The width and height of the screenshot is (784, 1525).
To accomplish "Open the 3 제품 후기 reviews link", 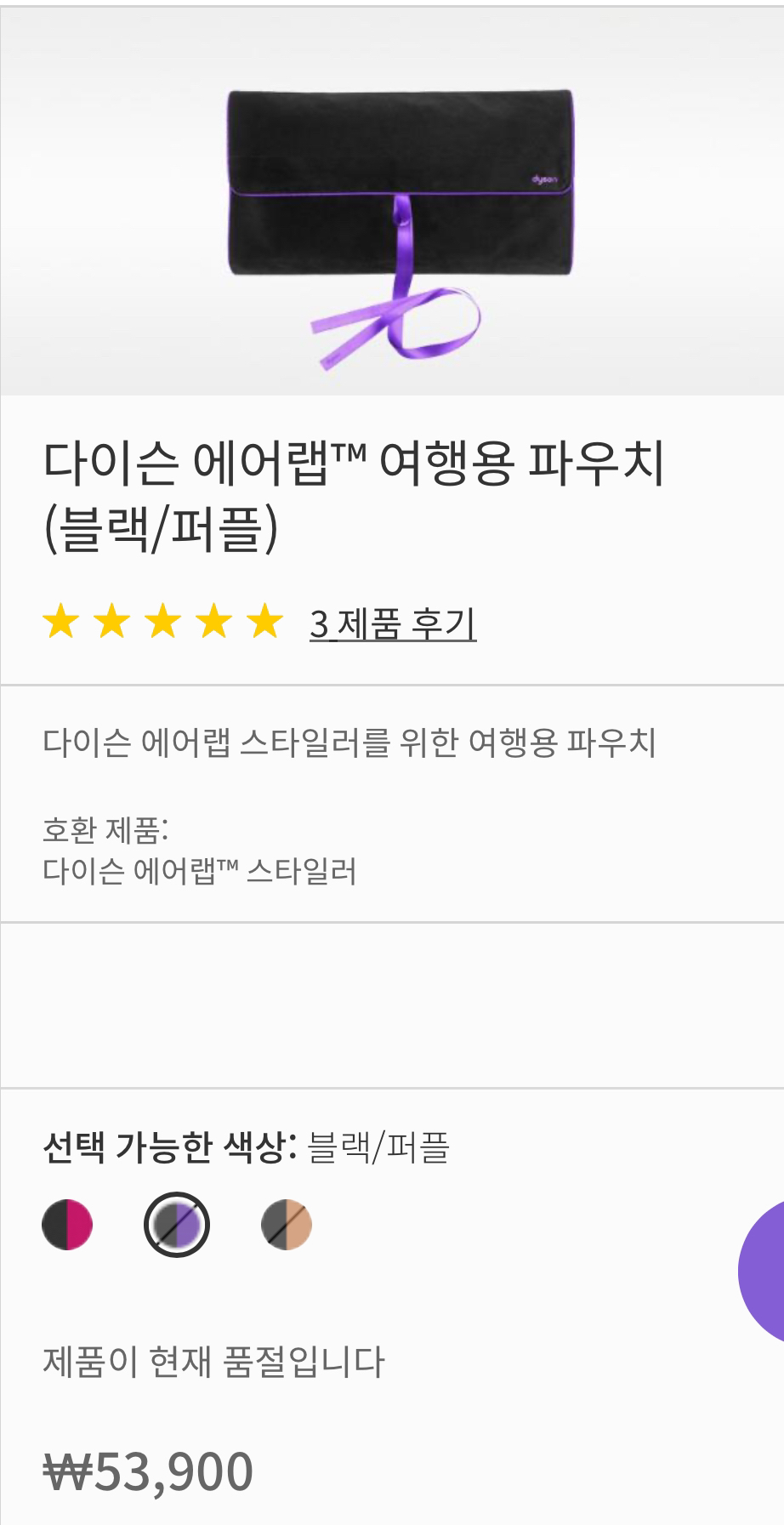I will pyautogui.click(x=392, y=623).
